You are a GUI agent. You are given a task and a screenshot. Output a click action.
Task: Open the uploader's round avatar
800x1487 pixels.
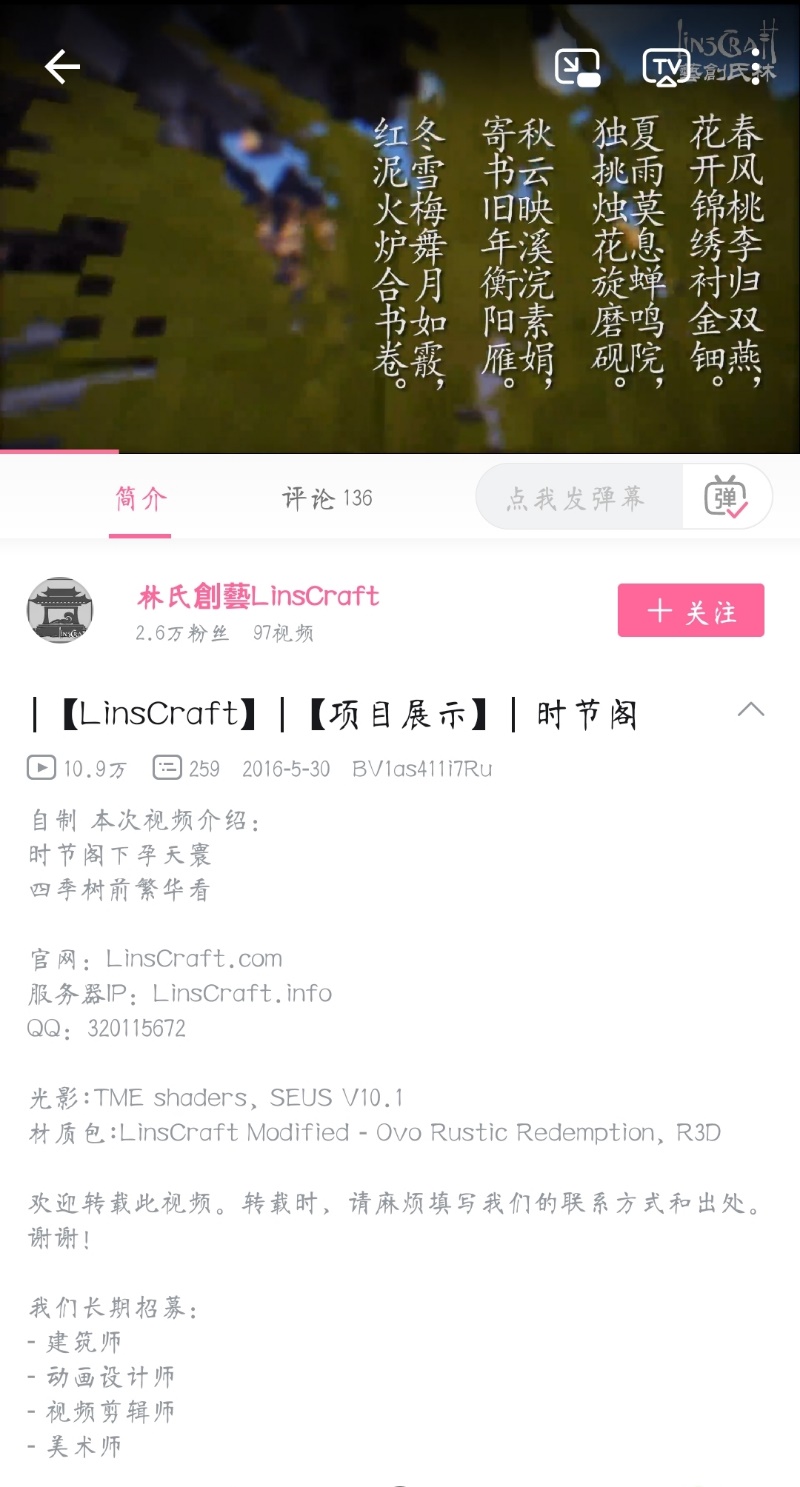60,610
